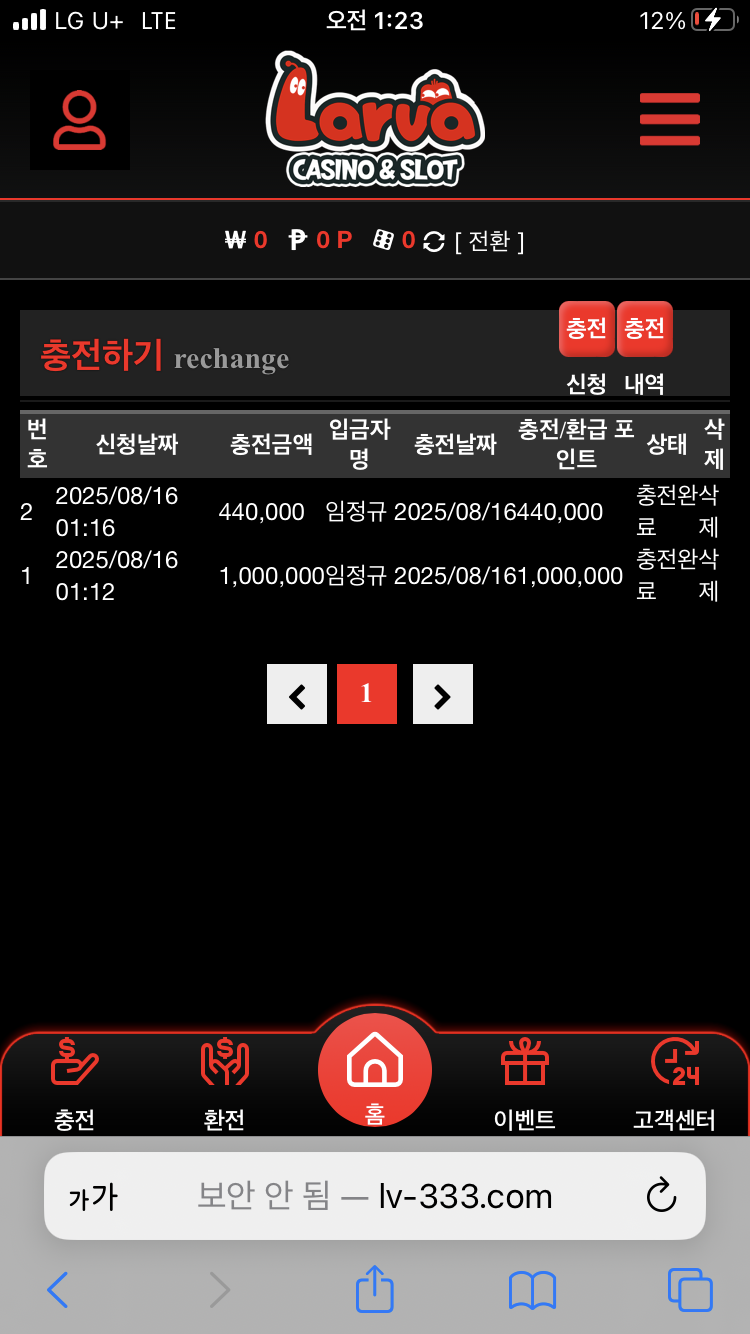Viewport: 750px width, 1334px height.
Task: Tap the 전환 convert link
Action: (489, 241)
